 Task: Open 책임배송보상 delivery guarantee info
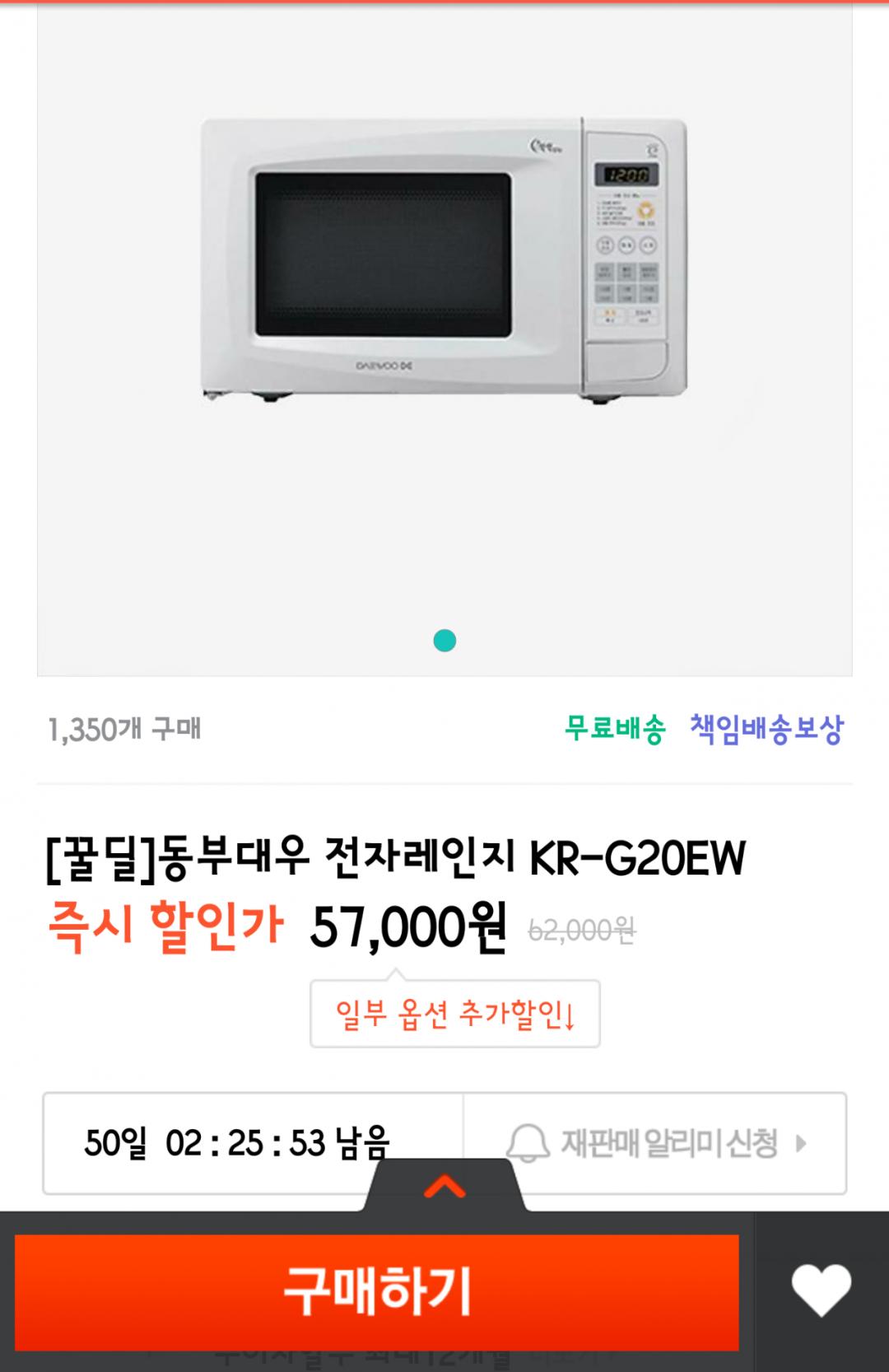tap(766, 730)
